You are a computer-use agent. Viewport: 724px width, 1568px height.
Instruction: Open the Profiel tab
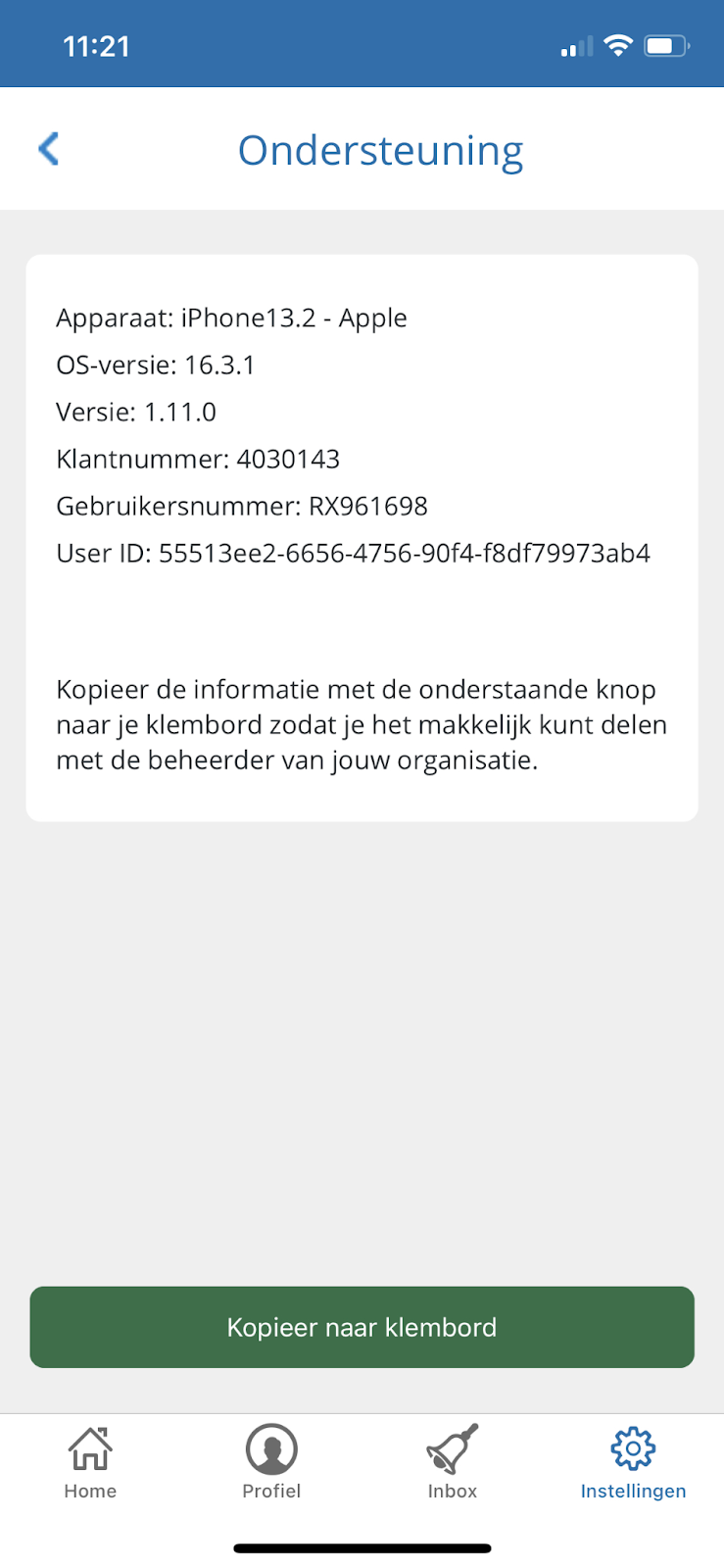pos(271,1462)
